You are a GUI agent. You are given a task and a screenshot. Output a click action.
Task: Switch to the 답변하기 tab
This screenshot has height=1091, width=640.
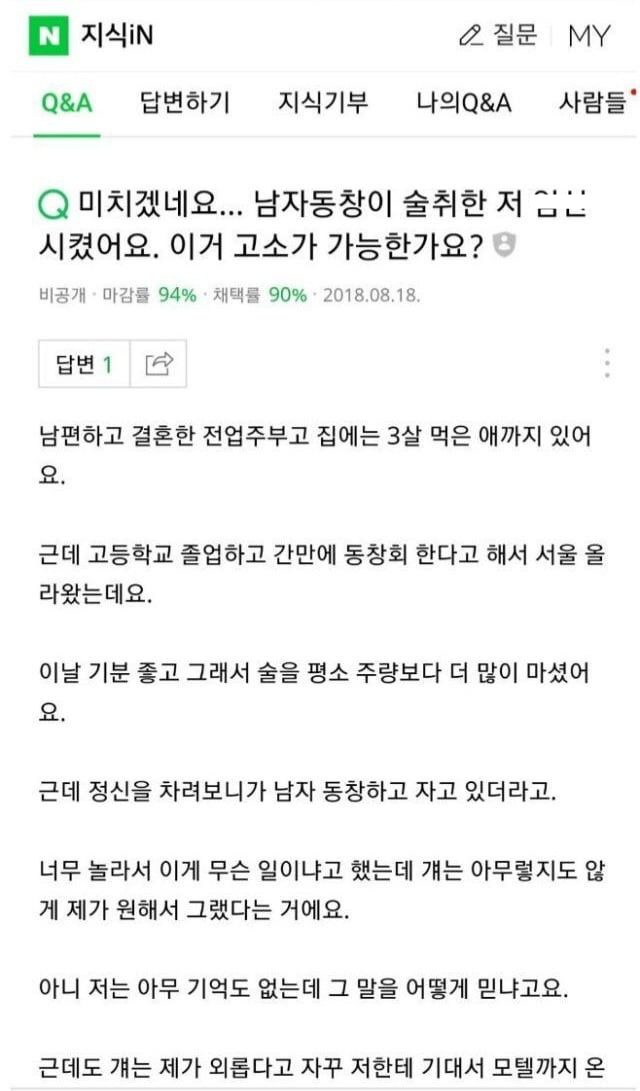coord(185,102)
